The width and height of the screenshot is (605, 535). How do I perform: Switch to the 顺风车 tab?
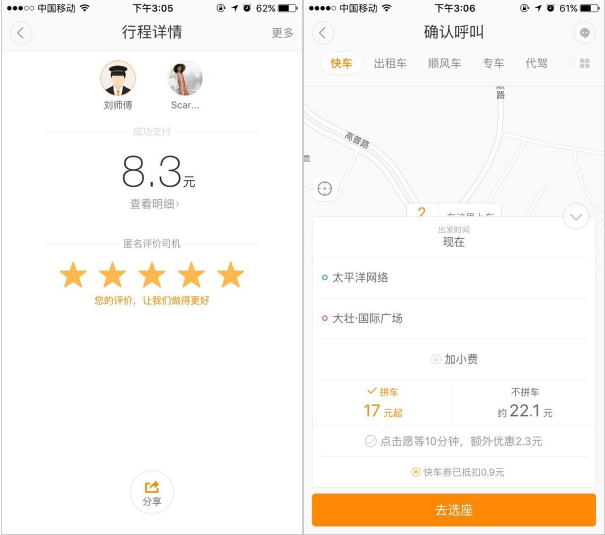tap(444, 63)
